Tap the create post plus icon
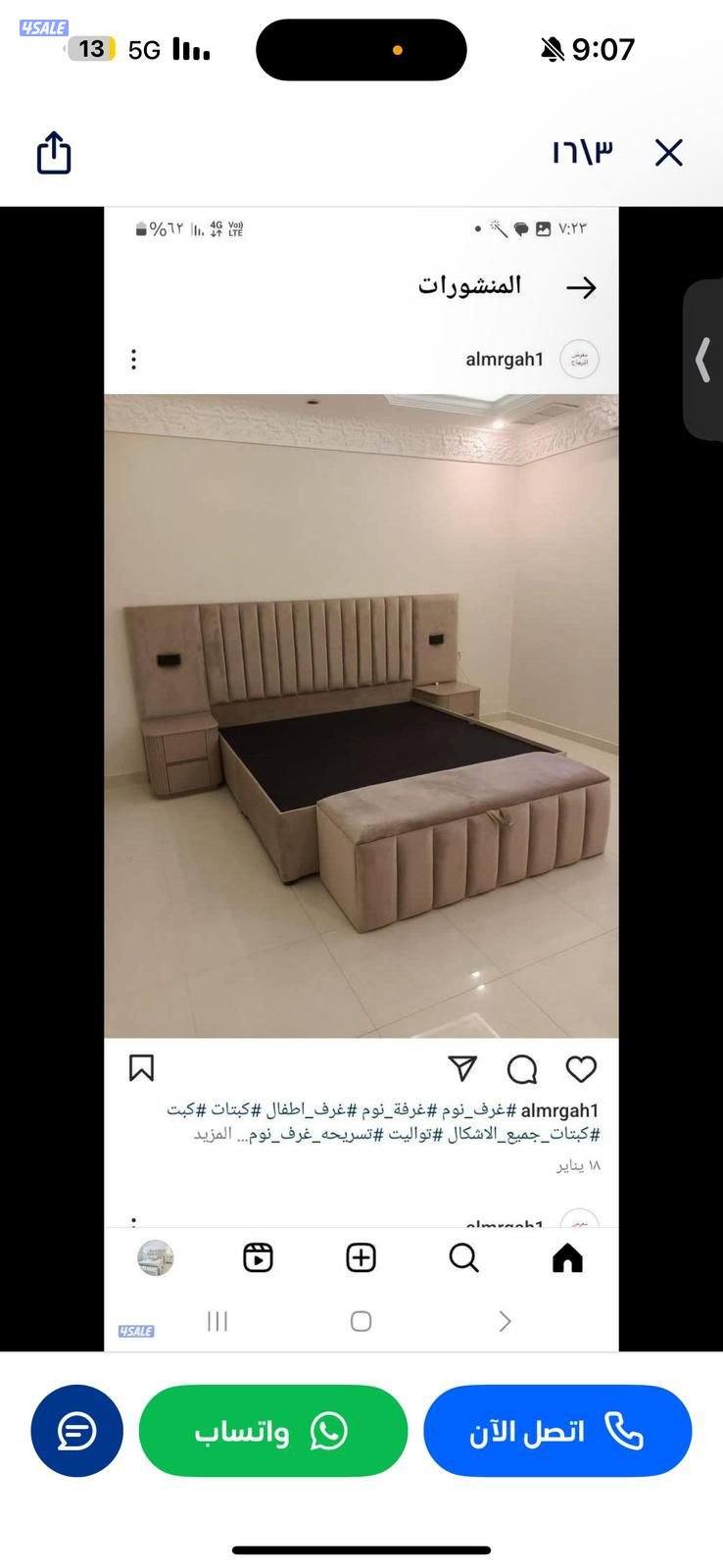Viewport: 723px width, 1568px height. [x=360, y=1258]
